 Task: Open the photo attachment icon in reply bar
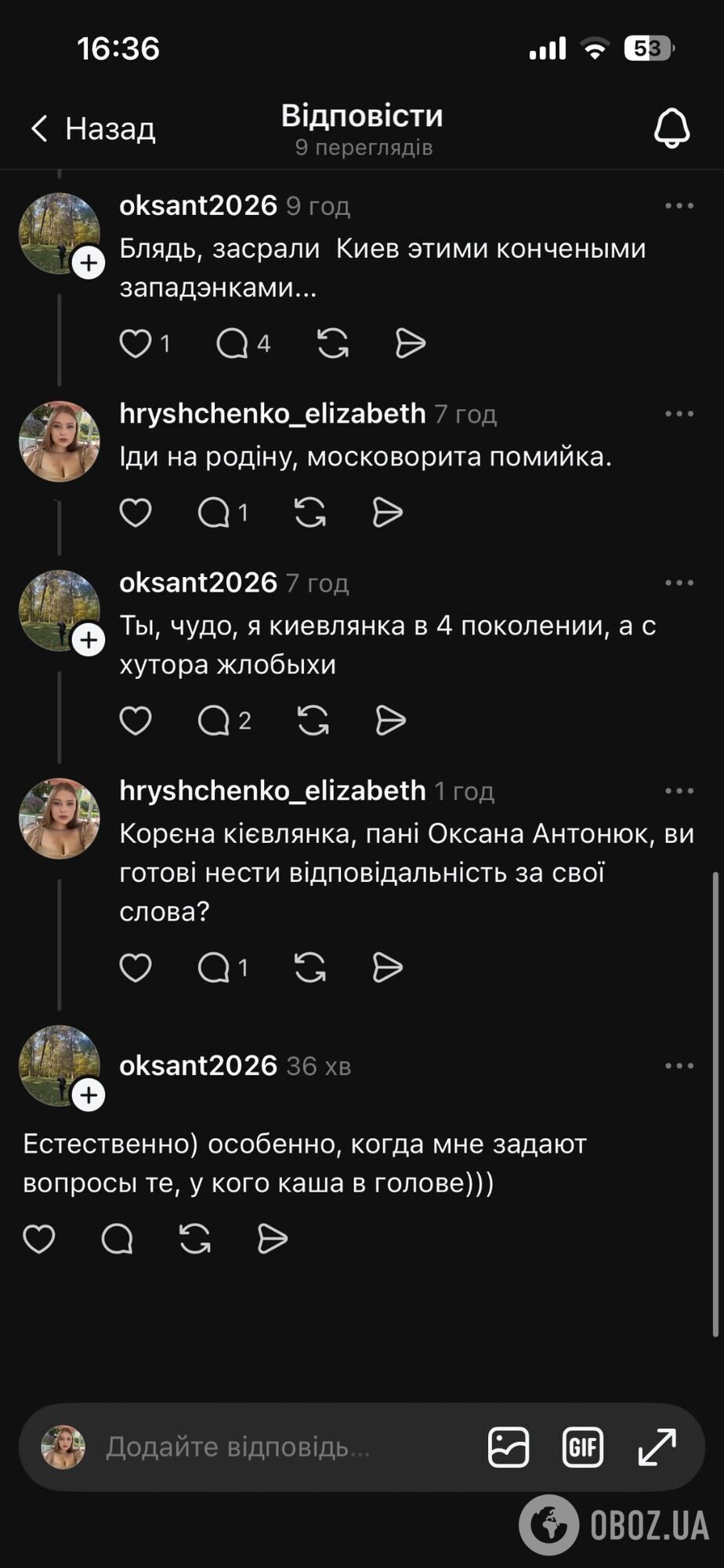tap(509, 1446)
